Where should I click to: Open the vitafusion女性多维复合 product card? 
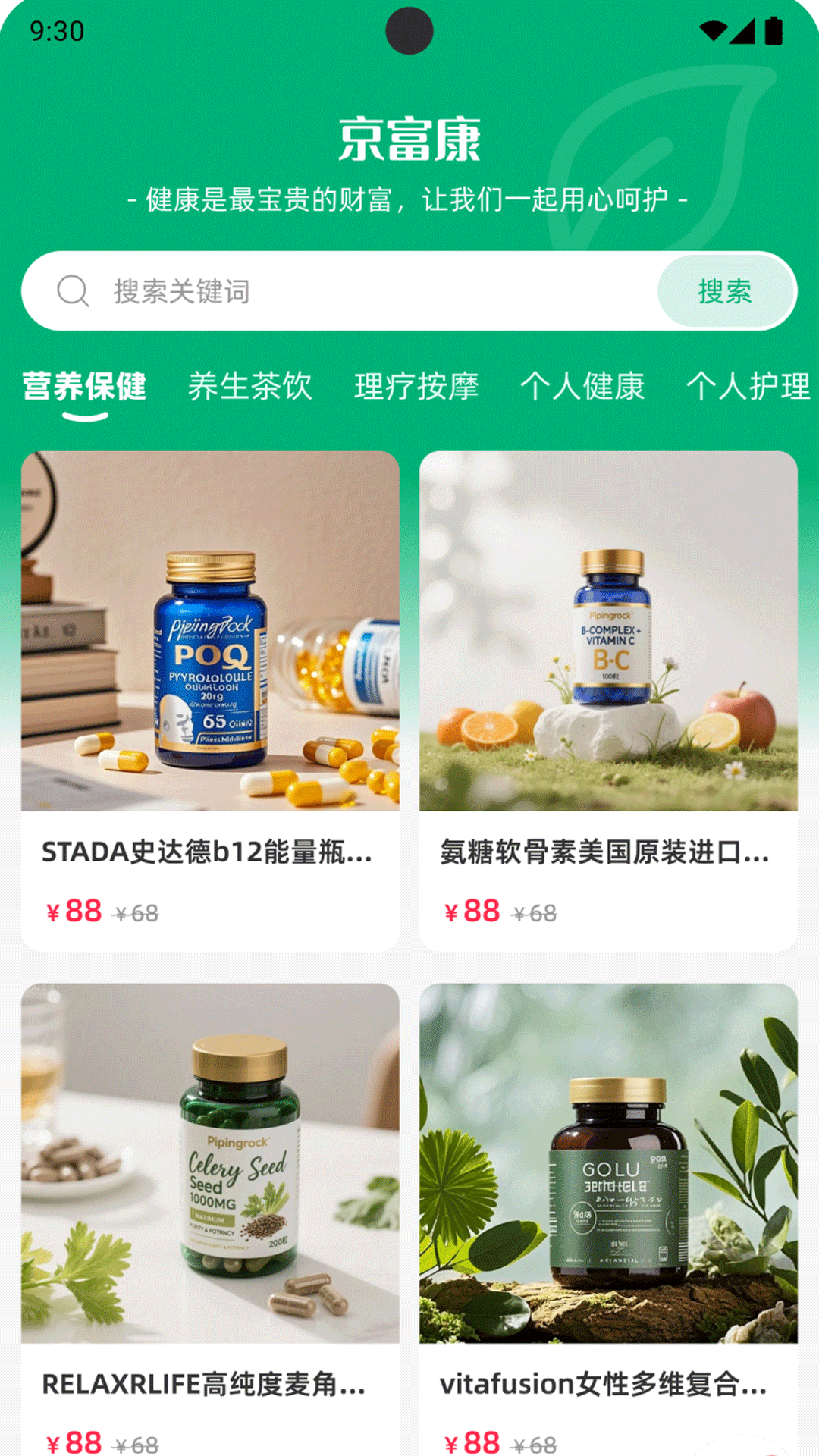coord(608,1219)
